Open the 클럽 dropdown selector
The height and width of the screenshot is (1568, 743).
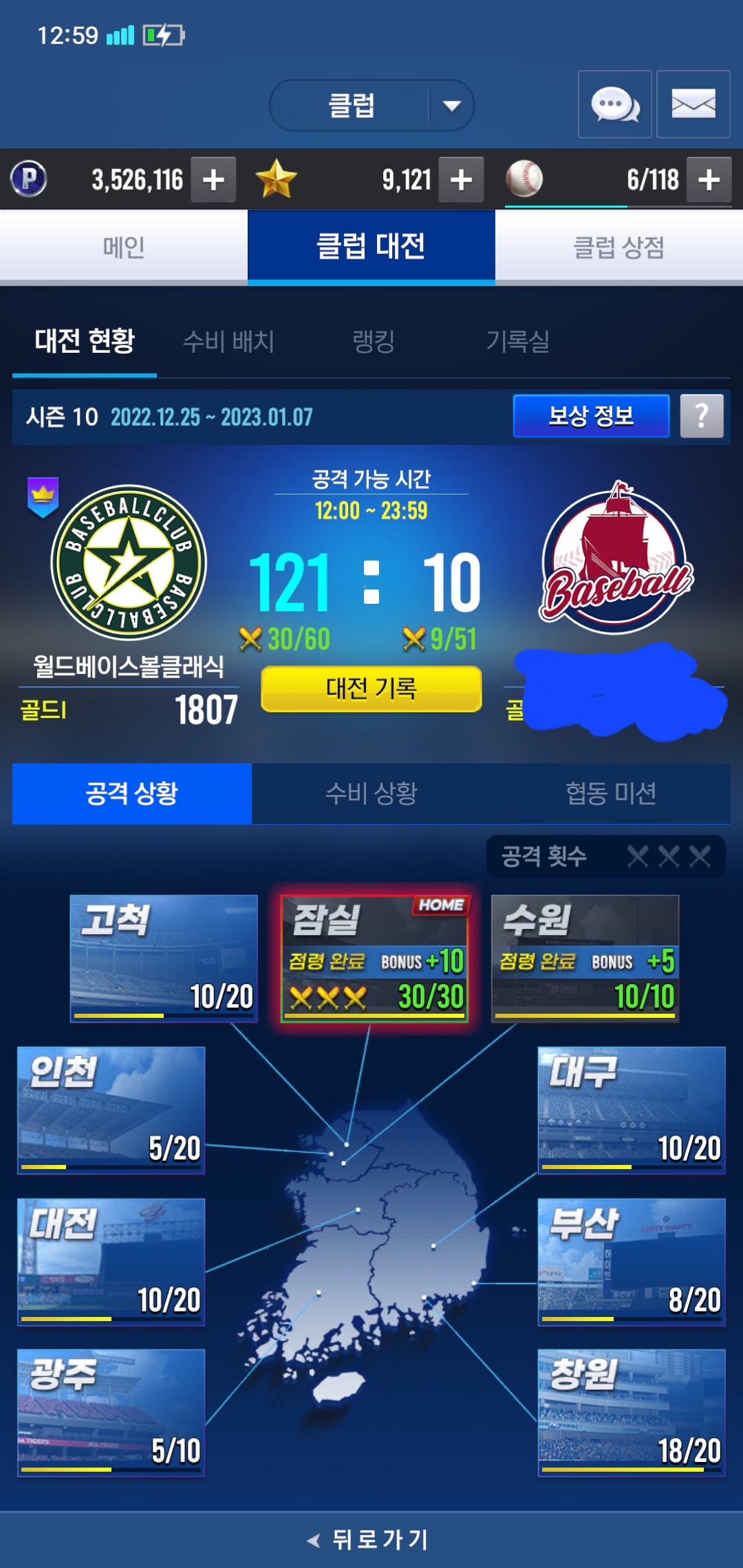[x=371, y=105]
